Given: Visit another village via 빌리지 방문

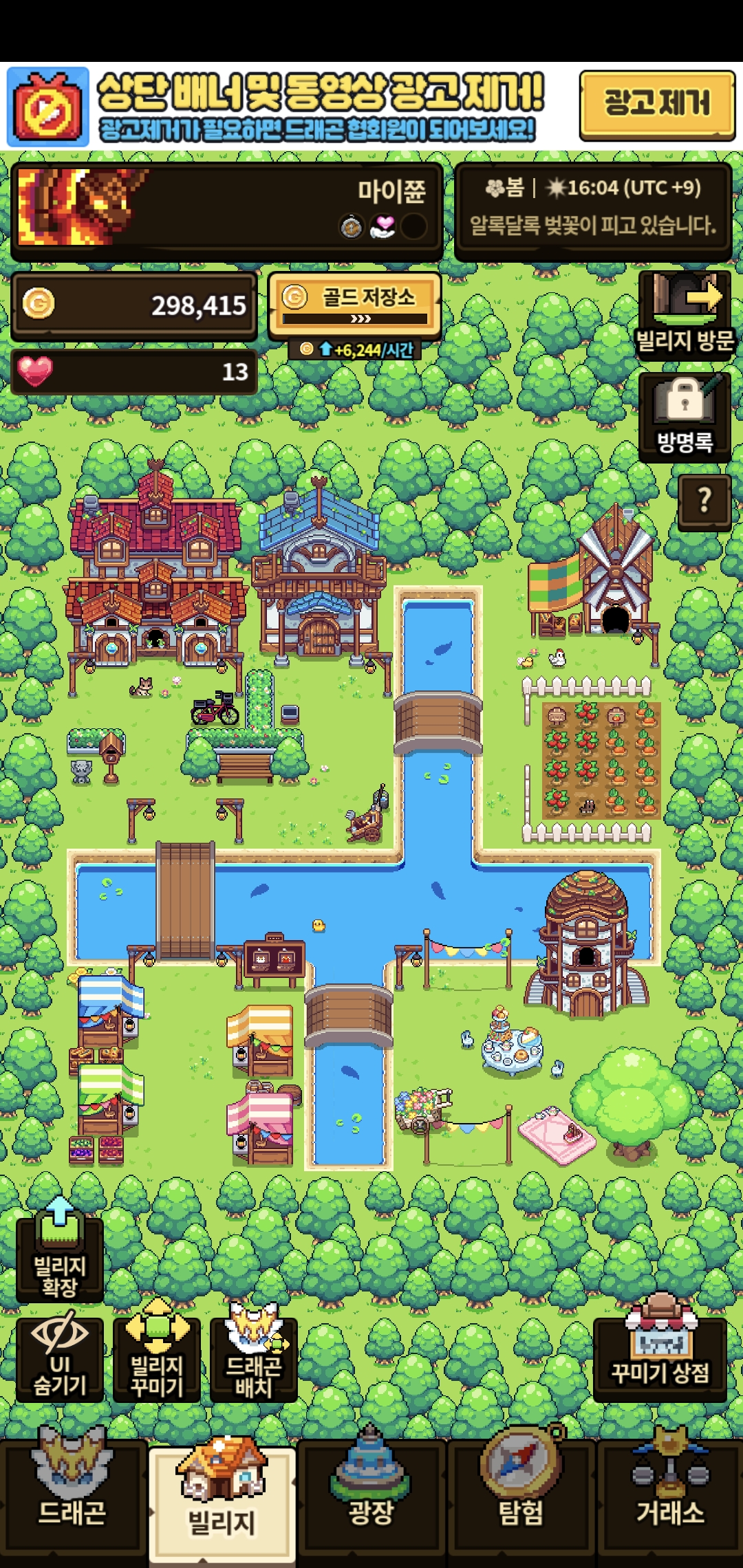Looking at the screenshot, I should 685,313.
